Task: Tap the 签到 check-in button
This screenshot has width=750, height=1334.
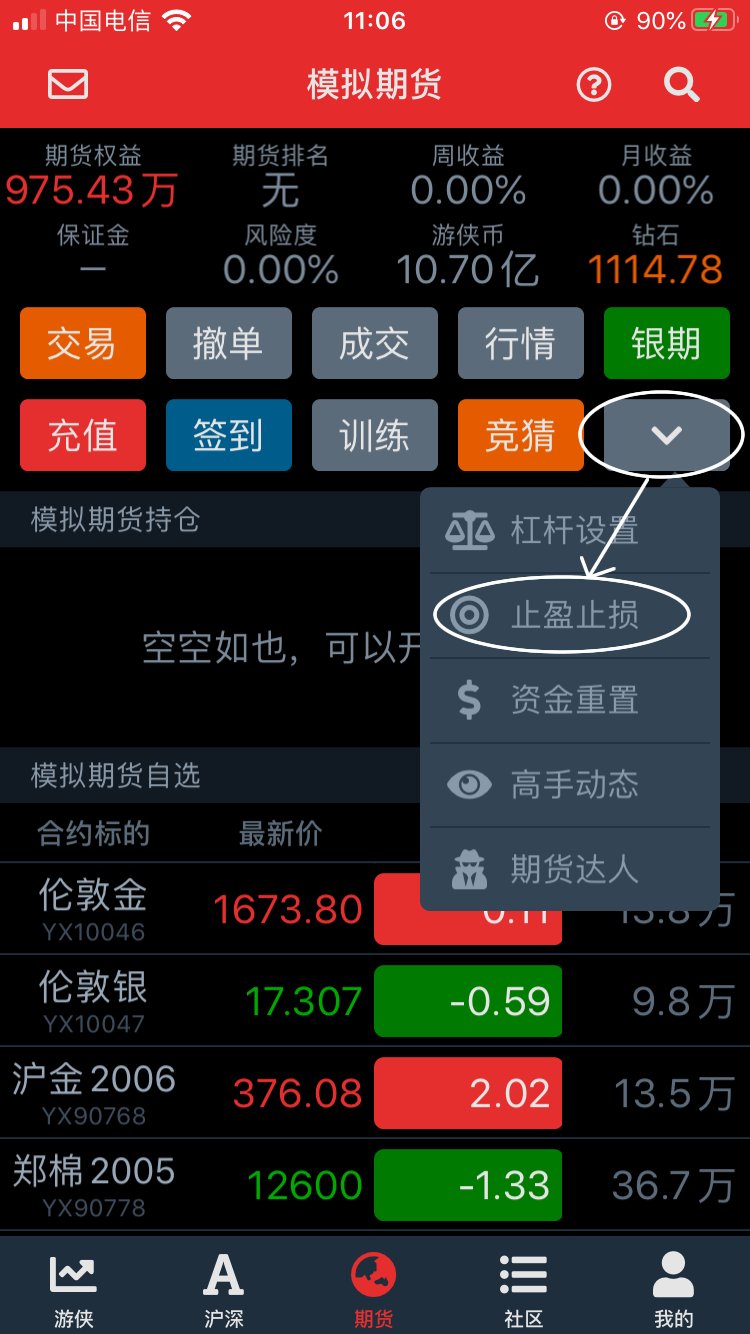Action: coord(229,435)
